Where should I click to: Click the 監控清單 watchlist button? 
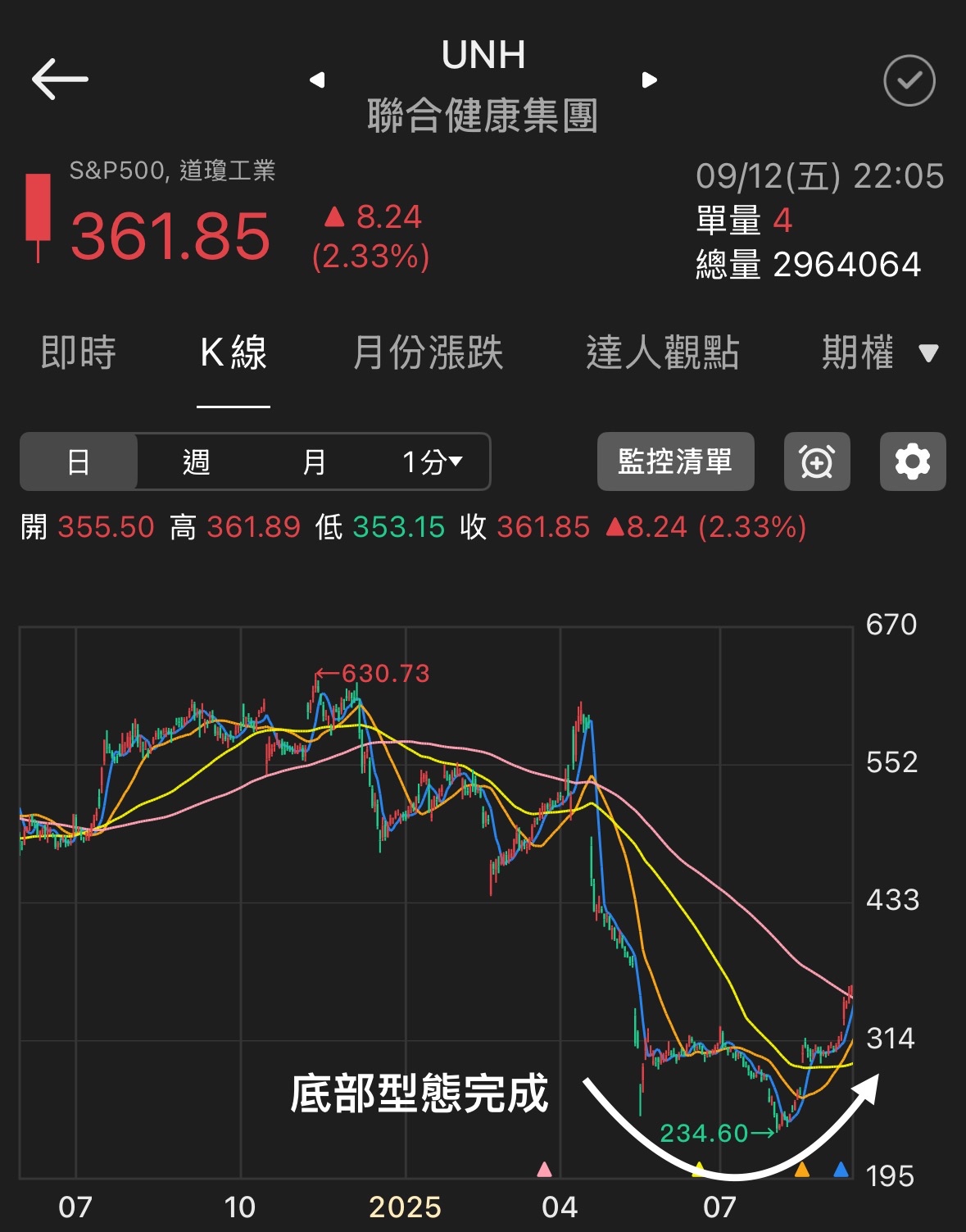675,461
